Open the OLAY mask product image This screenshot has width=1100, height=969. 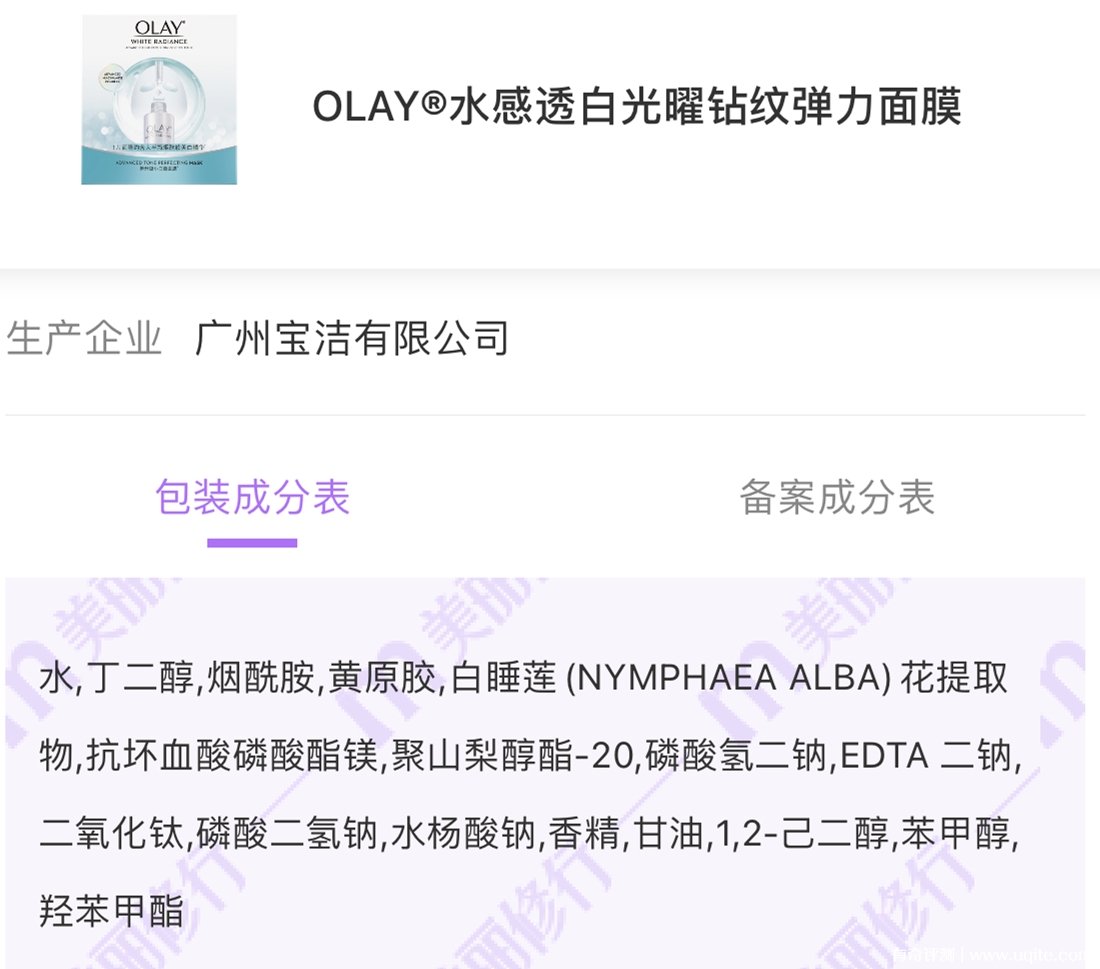[159, 100]
